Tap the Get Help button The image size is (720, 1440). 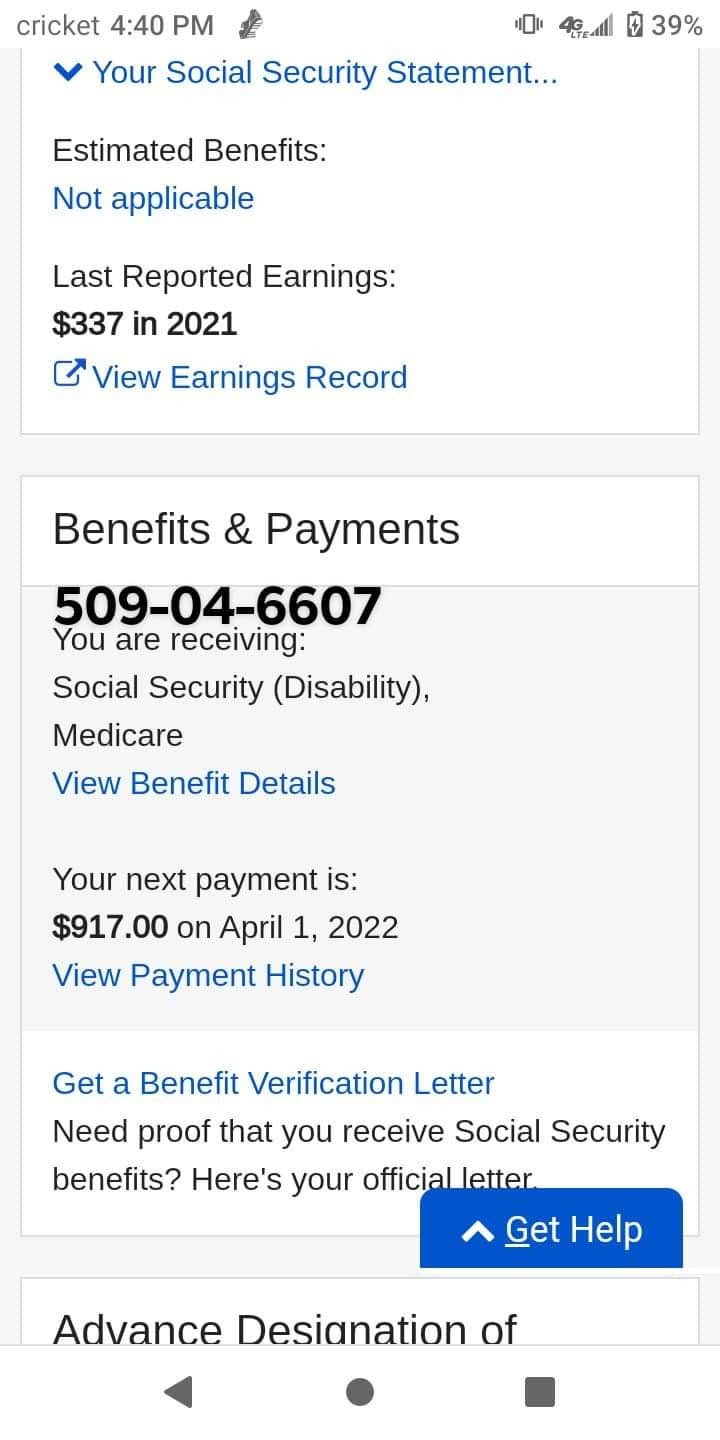point(551,1229)
